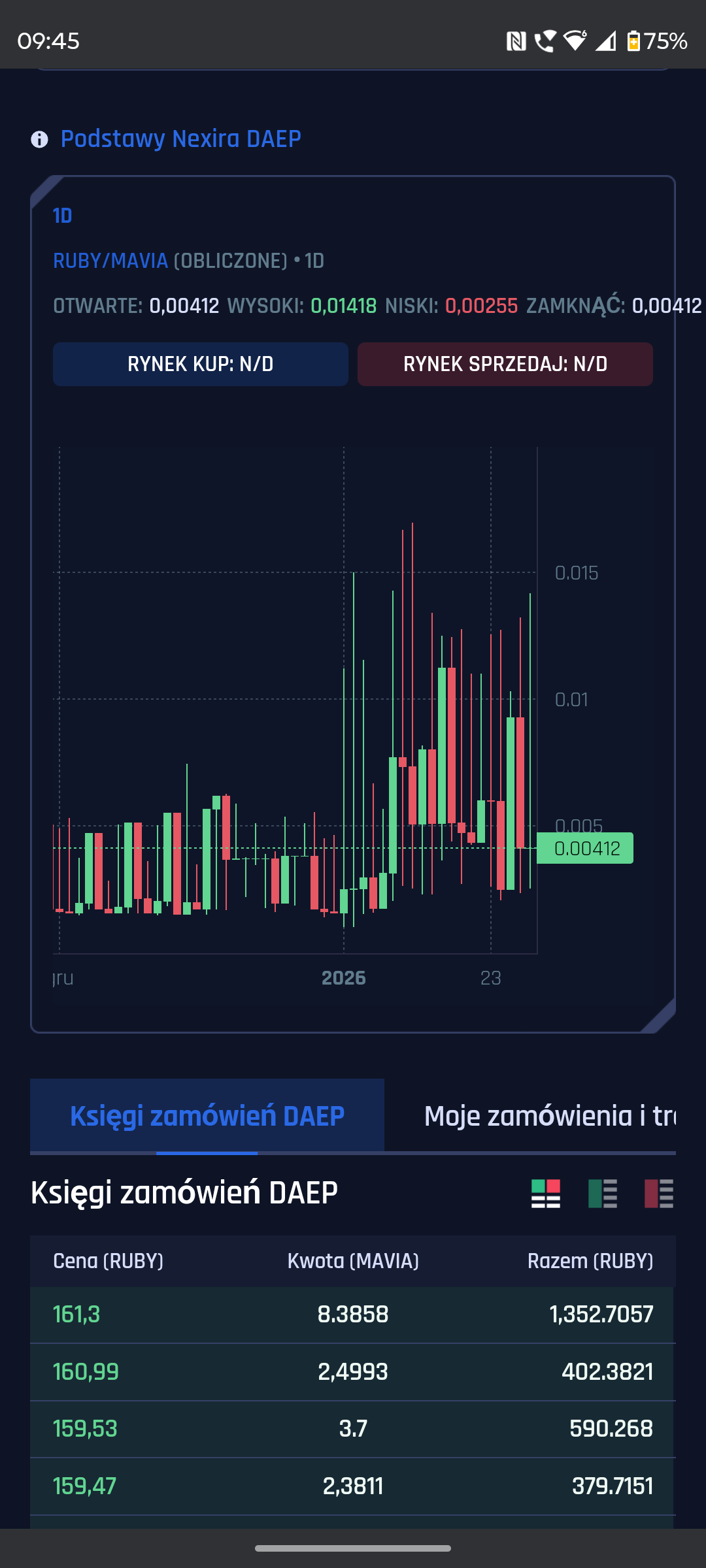
Task: Select the 1D chart interval
Action: (62, 216)
